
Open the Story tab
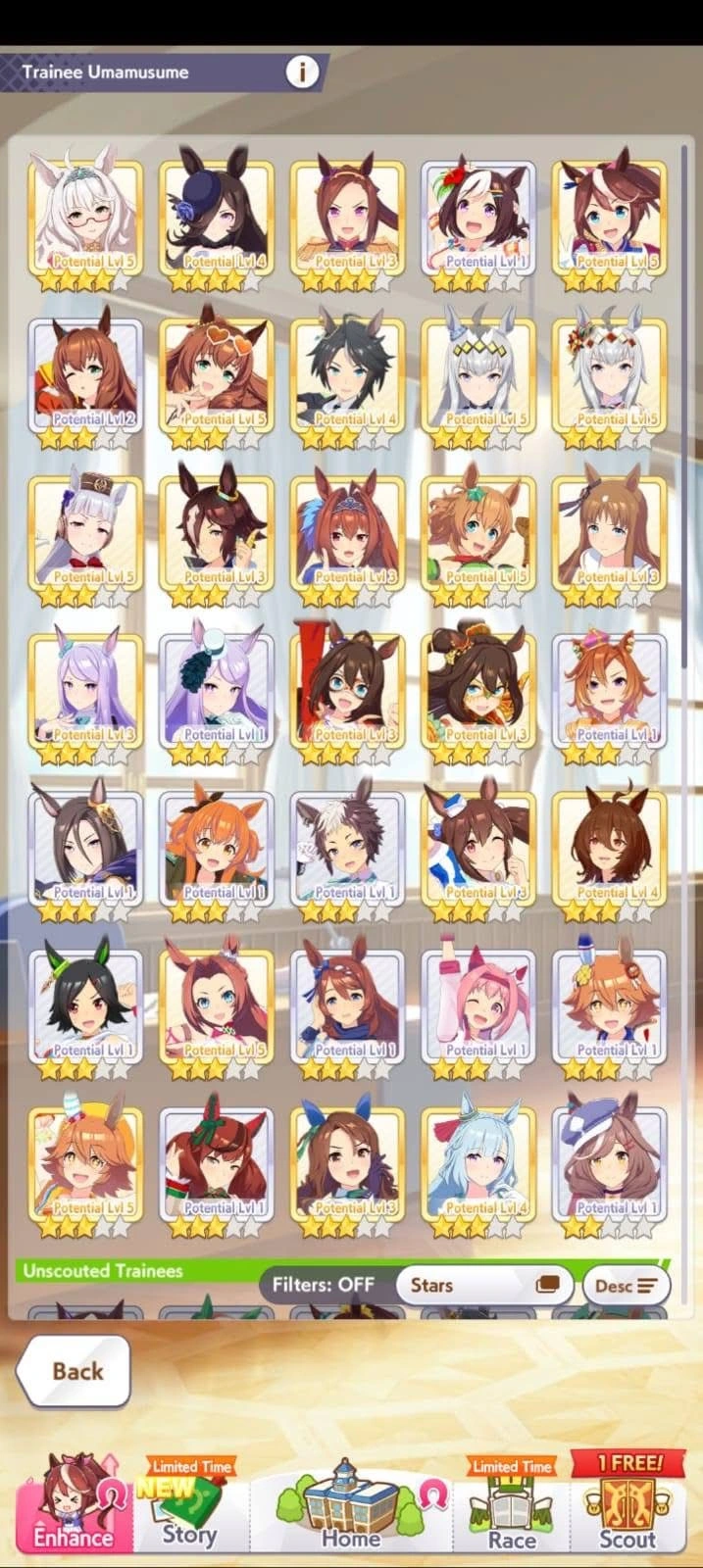click(189, 1504)
